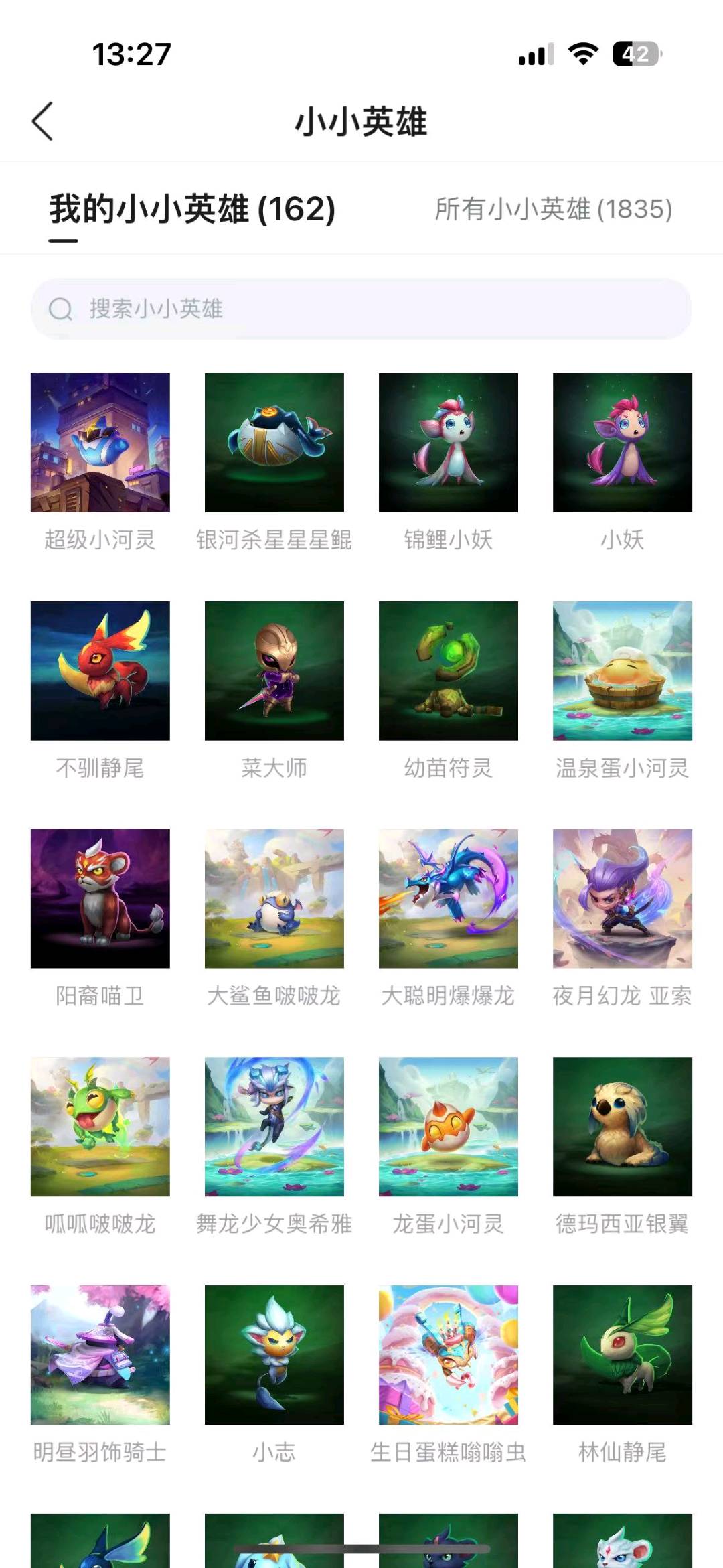This screenshot has height=1568, width=723.
Task: Switch to 所有小小英雄 (1835) tab
Action: (554, 209)
